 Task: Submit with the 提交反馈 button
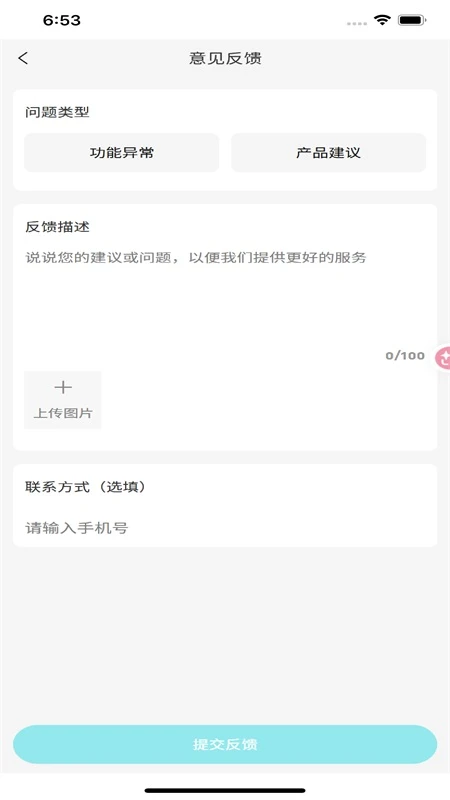click(225, 744)
